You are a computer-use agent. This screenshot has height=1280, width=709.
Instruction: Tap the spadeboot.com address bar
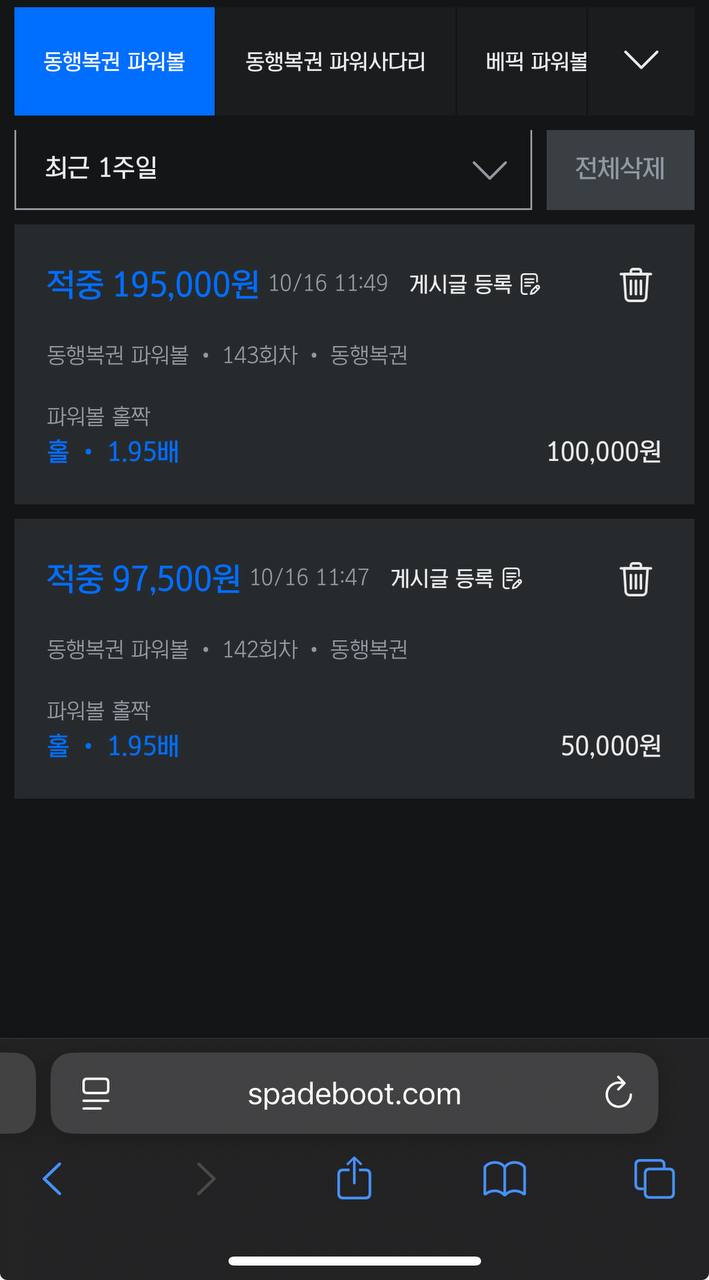(354, 1093)
